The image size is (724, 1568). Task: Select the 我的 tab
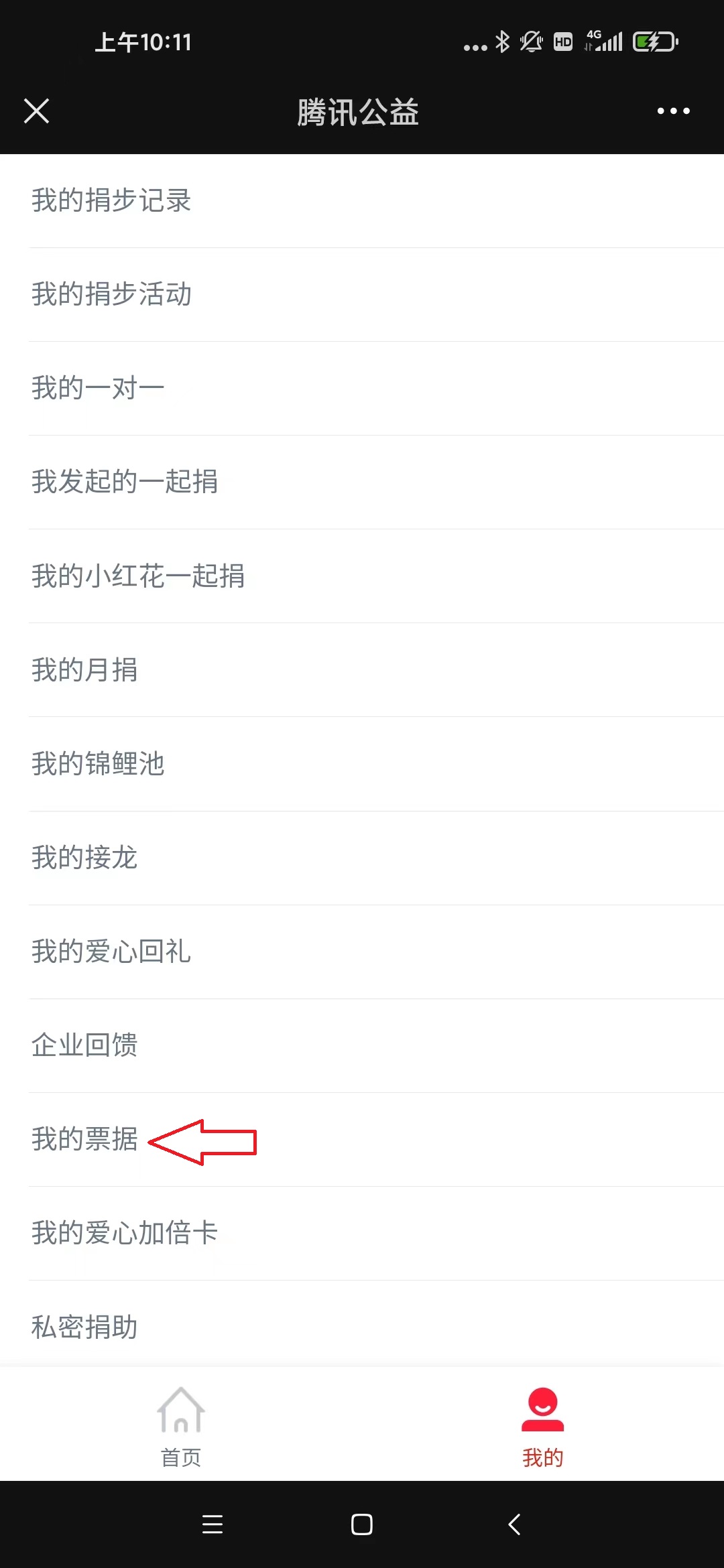click(x=542, y=1426)
